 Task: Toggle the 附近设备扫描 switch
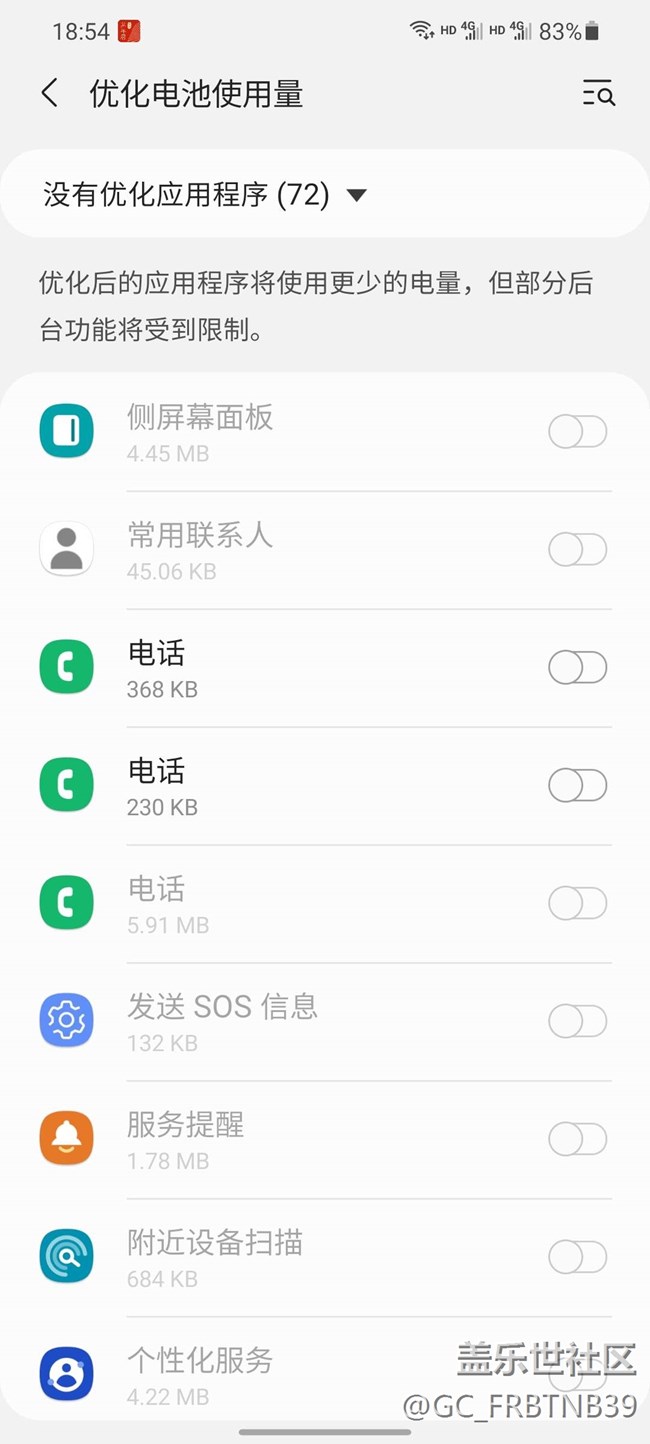point(578,1258)
